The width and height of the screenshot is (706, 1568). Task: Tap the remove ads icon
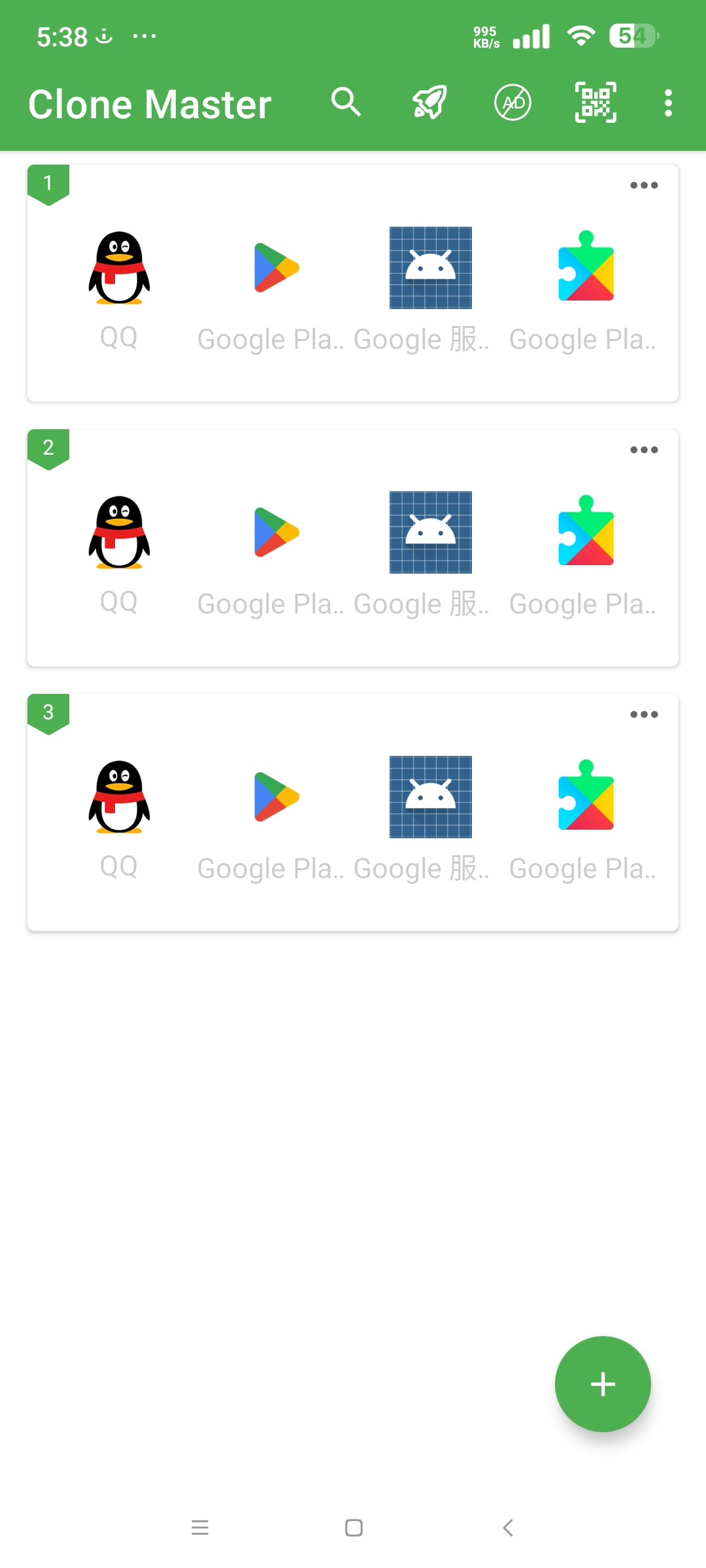tap(513, 103)
